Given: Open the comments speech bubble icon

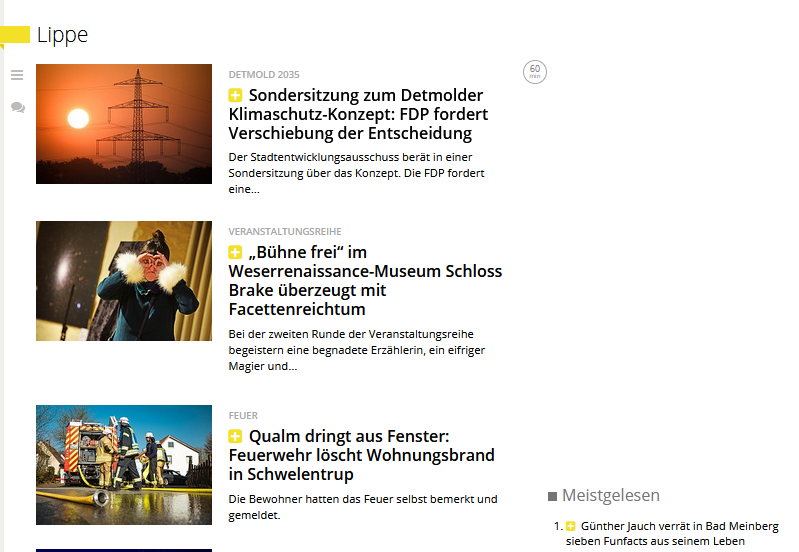Looking at the screenshot, I should tap(18, 107).
